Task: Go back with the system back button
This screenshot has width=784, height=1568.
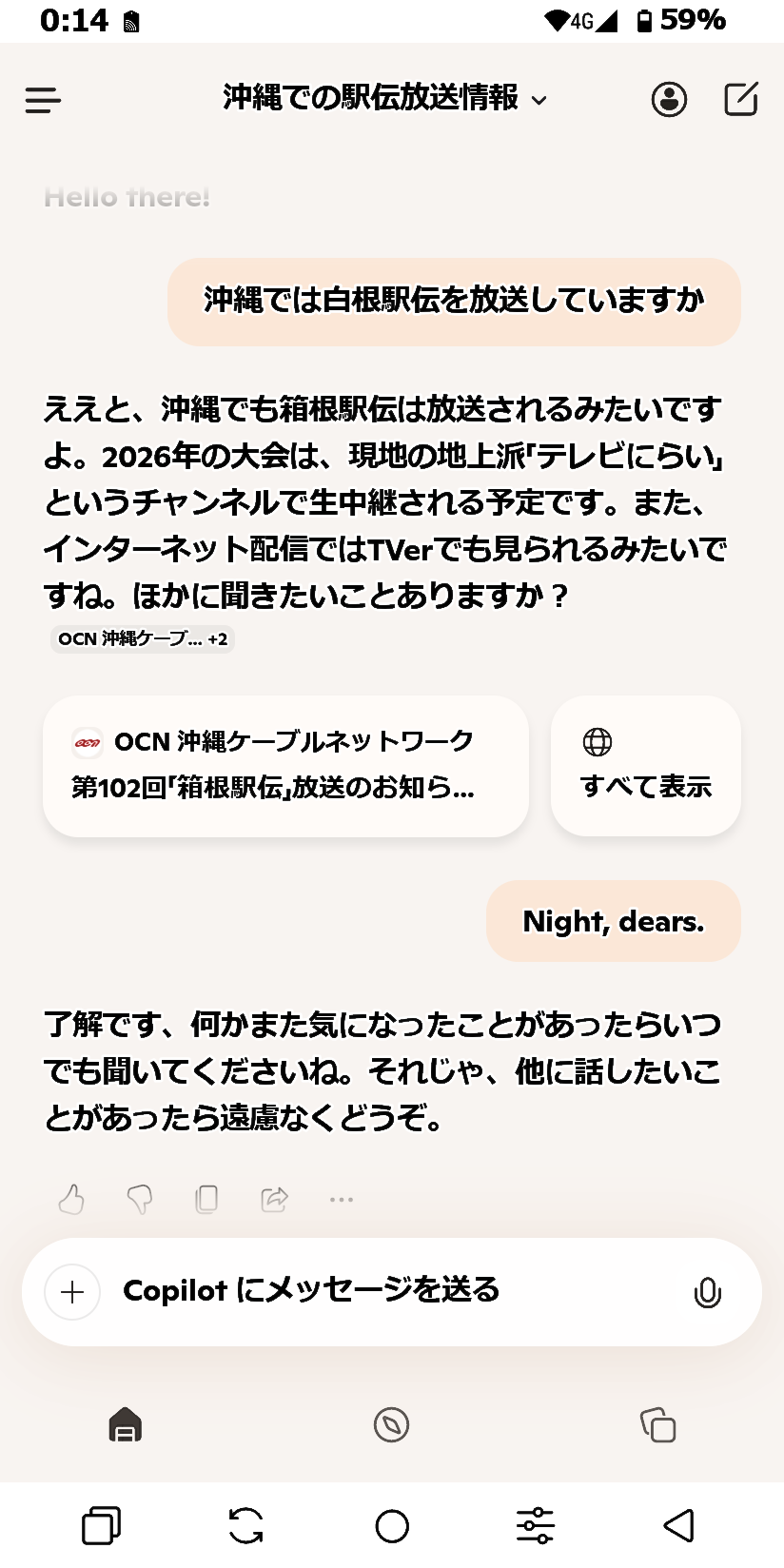Action: coord(678,1525)
